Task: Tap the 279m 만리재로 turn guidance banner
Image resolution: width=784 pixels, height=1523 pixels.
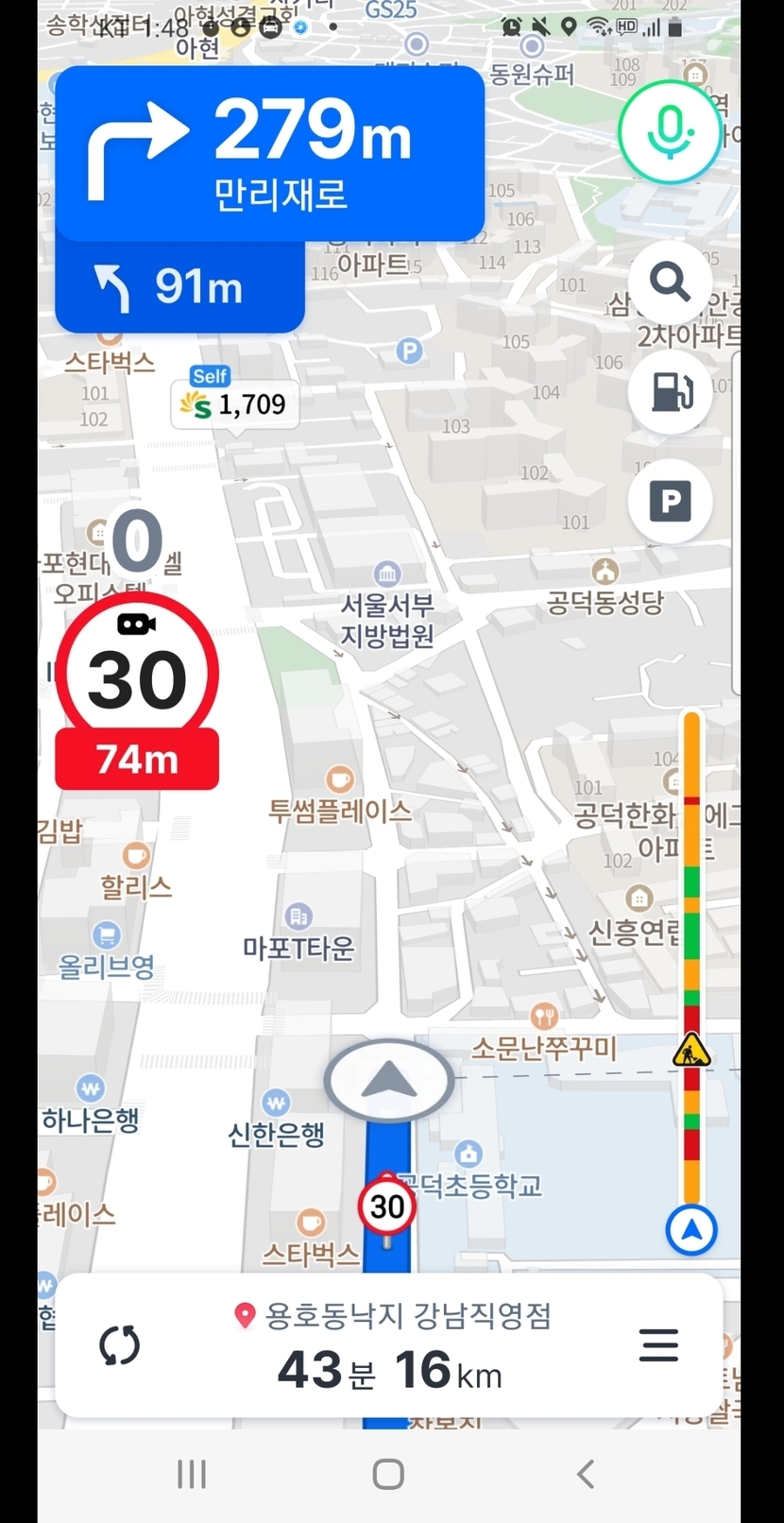Action: 270,153
